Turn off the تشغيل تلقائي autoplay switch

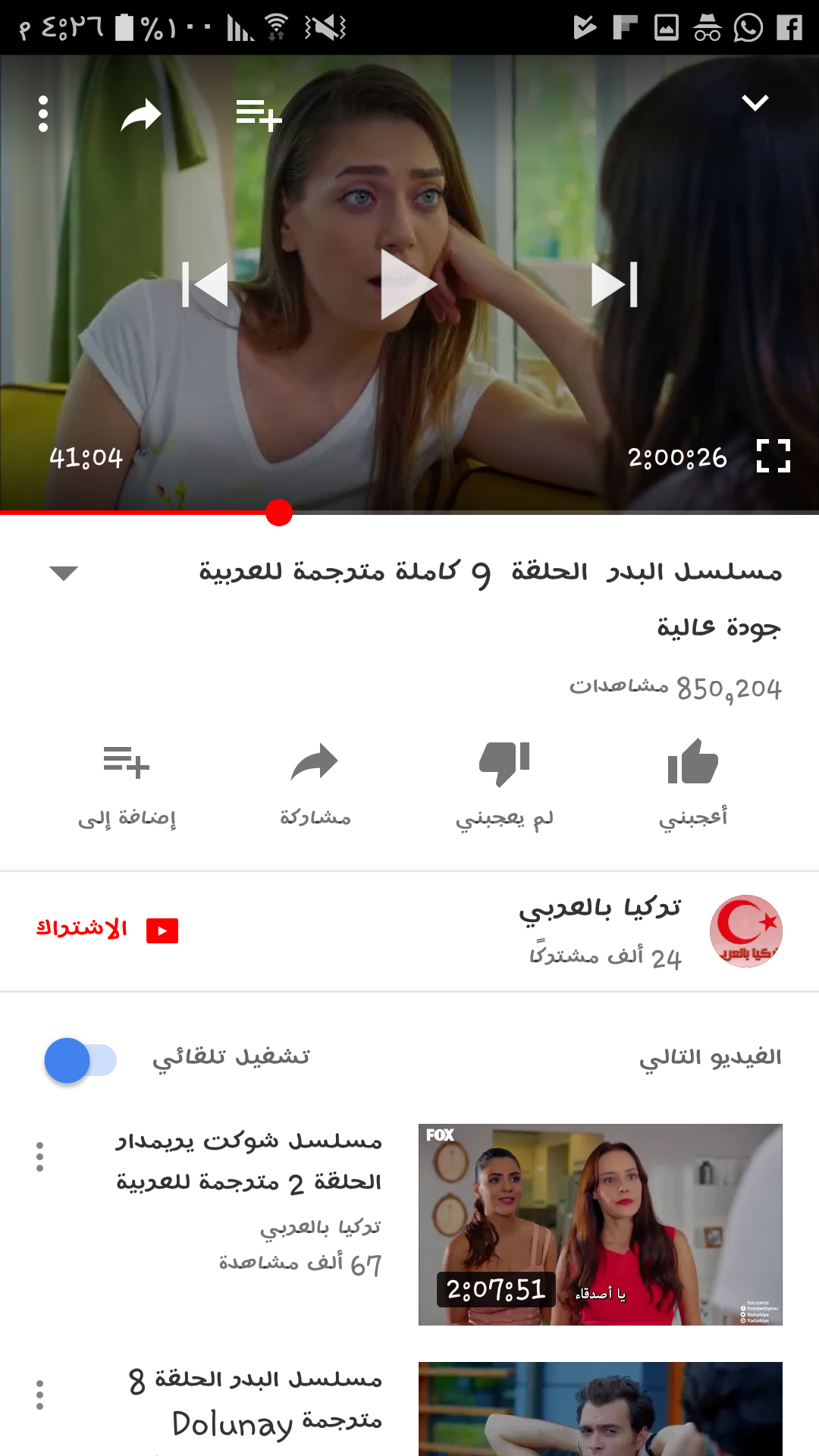pyautogui.click(x=80, y=1060)
